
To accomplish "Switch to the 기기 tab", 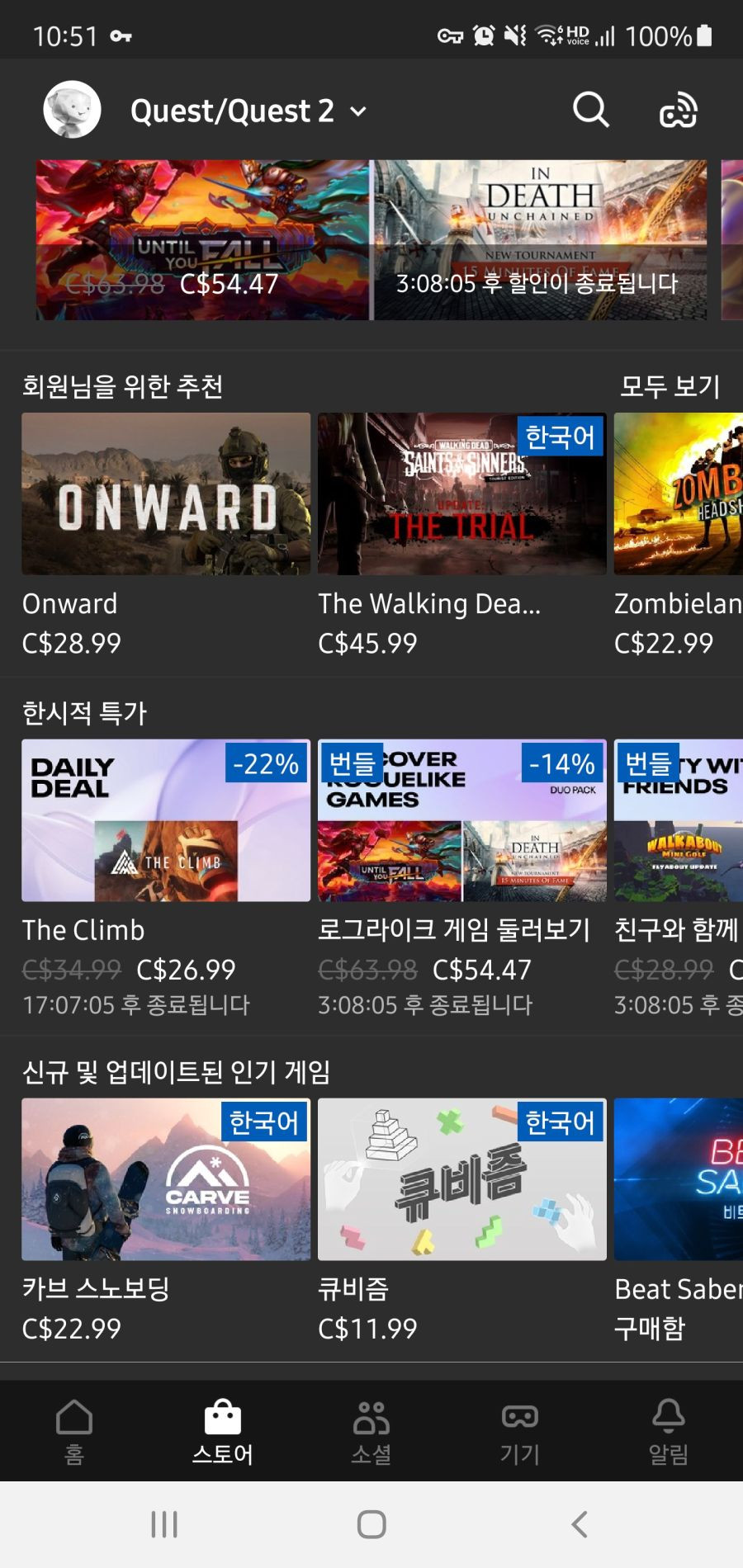I will [x=520, y=1431].
